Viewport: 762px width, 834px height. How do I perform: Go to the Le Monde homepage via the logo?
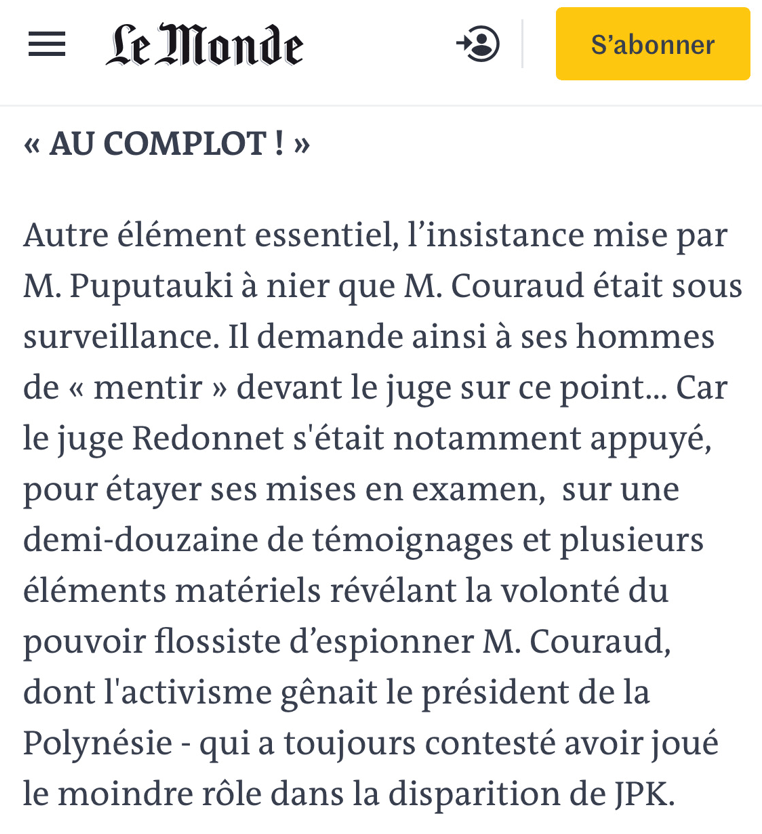pyautogui.click(x=204, y=45)
